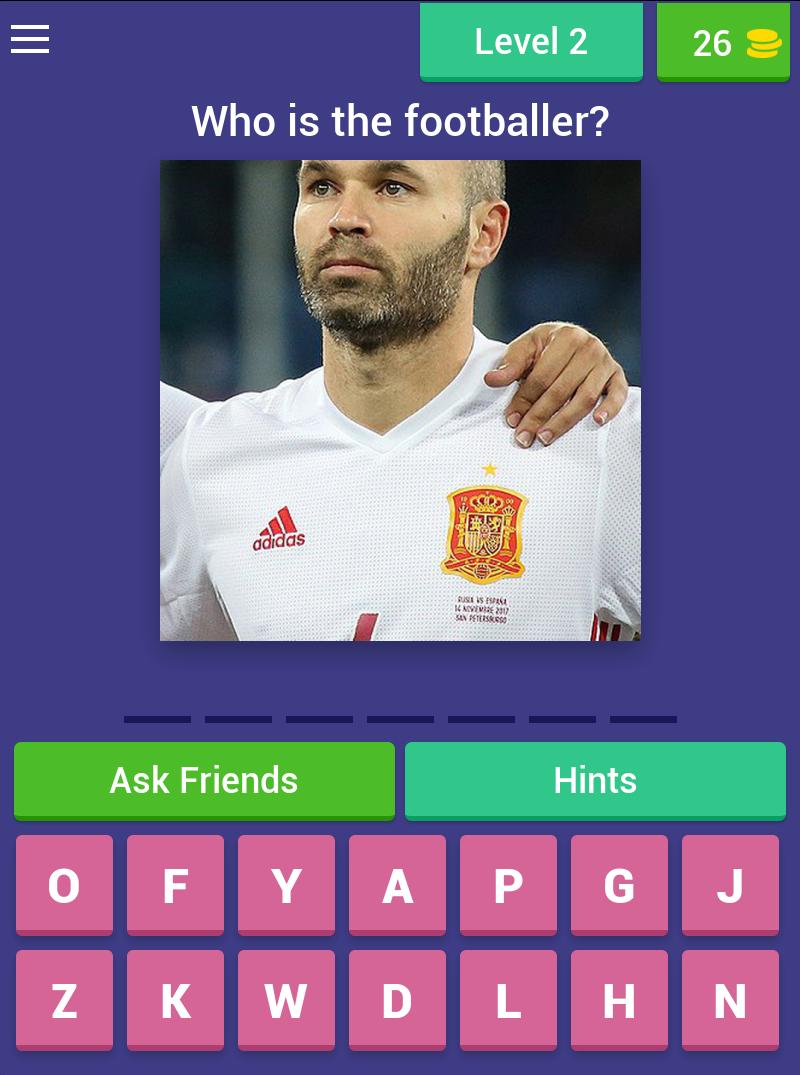
Task: Open the hamburger navigation menu
Action: click(30, 40)
